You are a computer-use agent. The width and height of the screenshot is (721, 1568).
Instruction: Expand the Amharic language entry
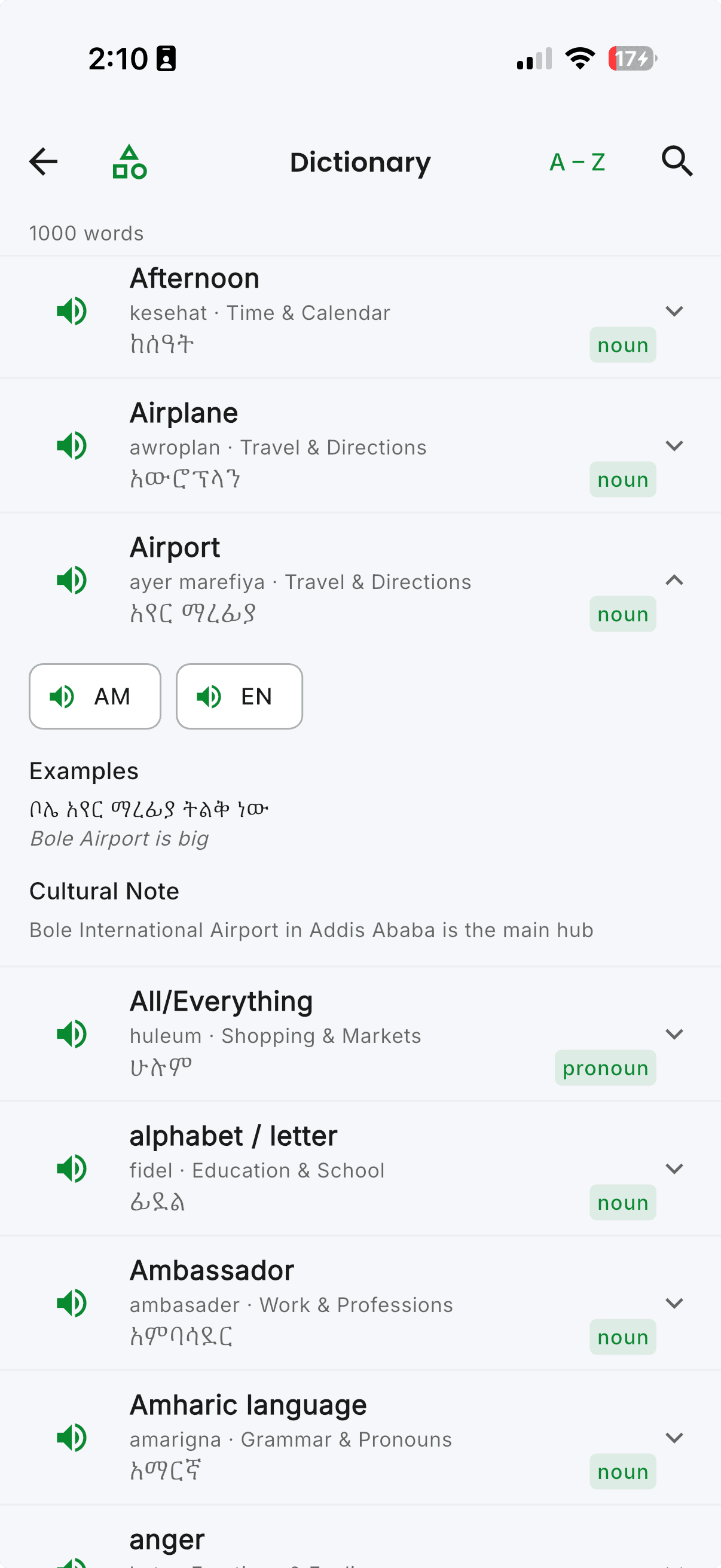tap(674, 1438)
